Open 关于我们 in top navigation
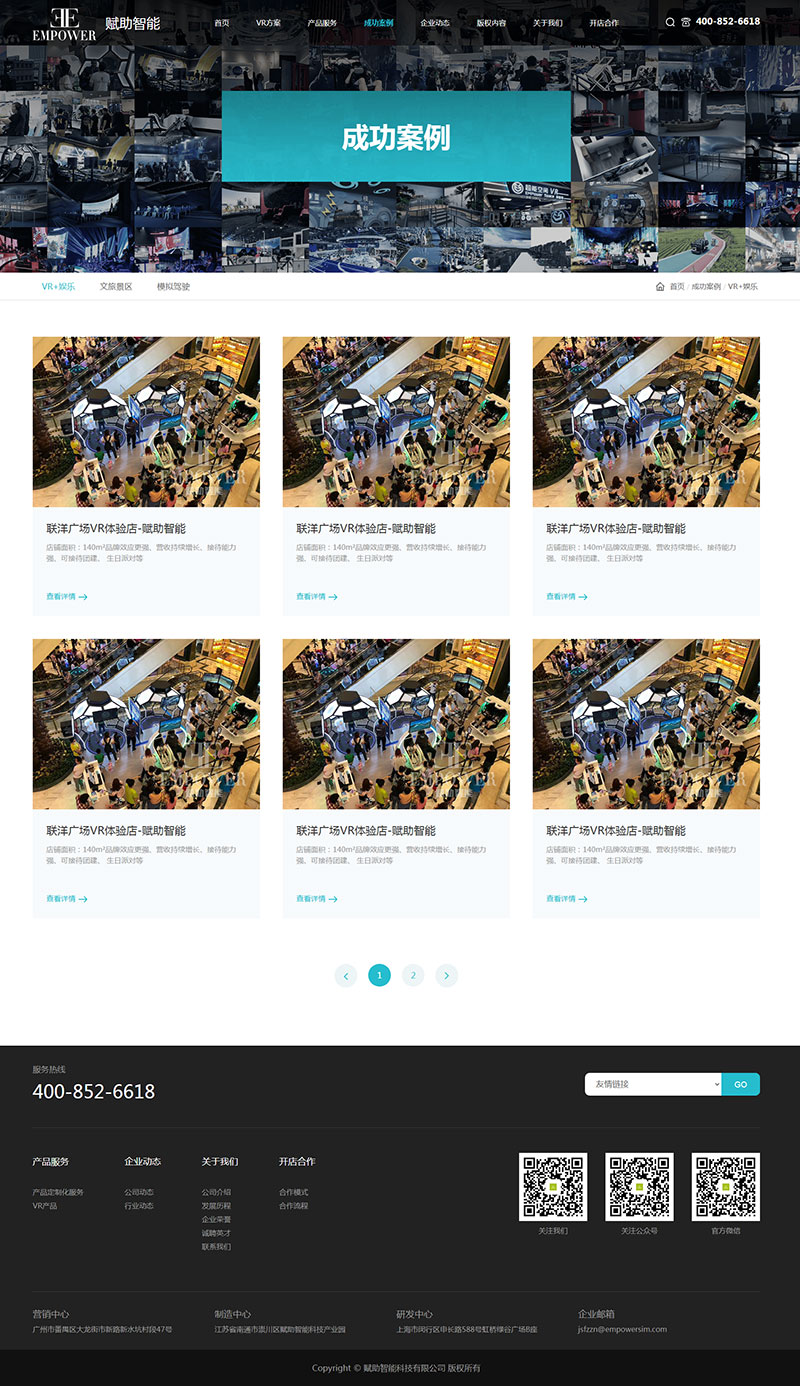Viewport: 800px width, 1386px height. pyautogui.click(x=547, y=22)
